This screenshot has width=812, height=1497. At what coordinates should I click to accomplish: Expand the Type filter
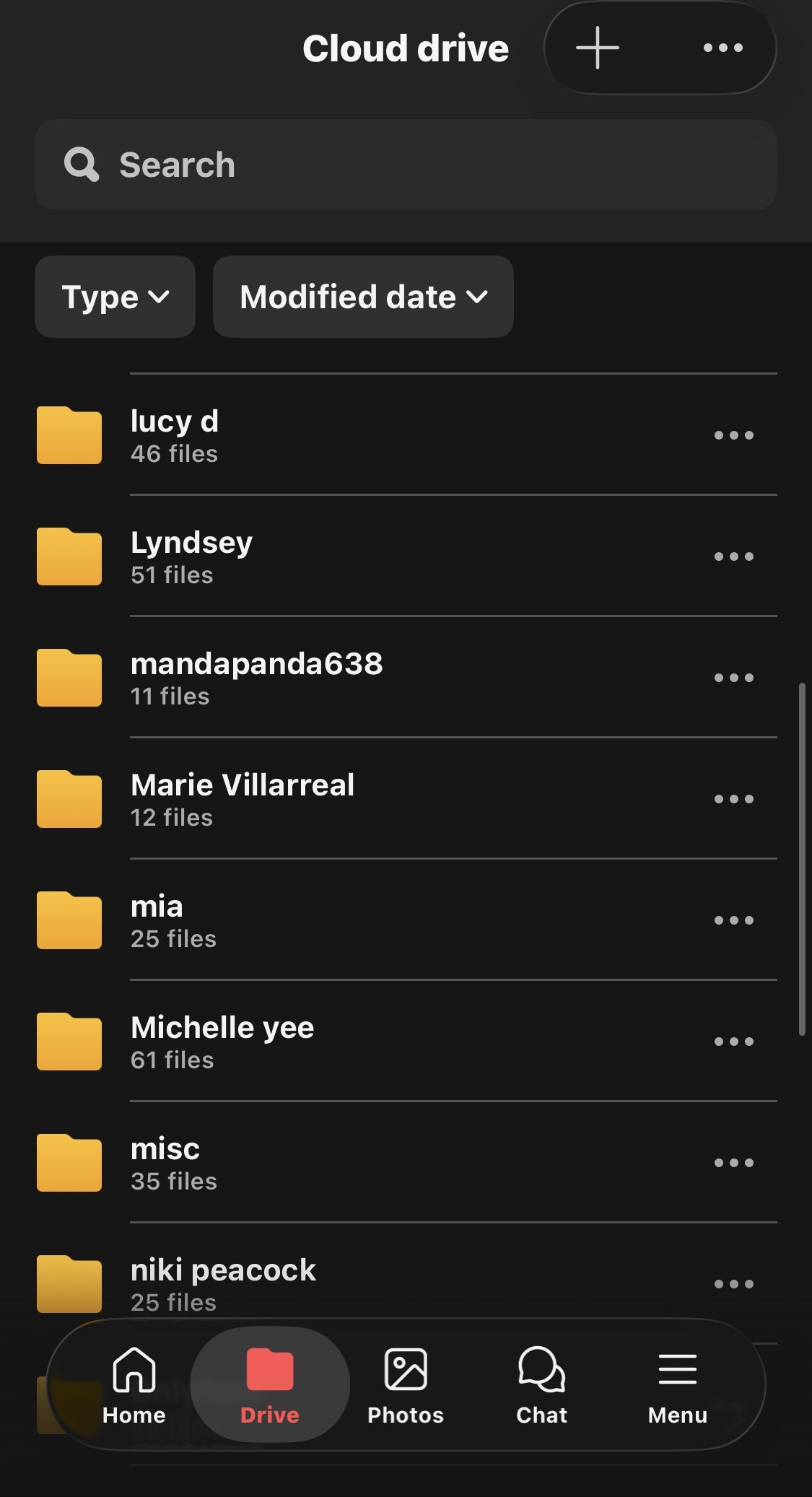115,297
